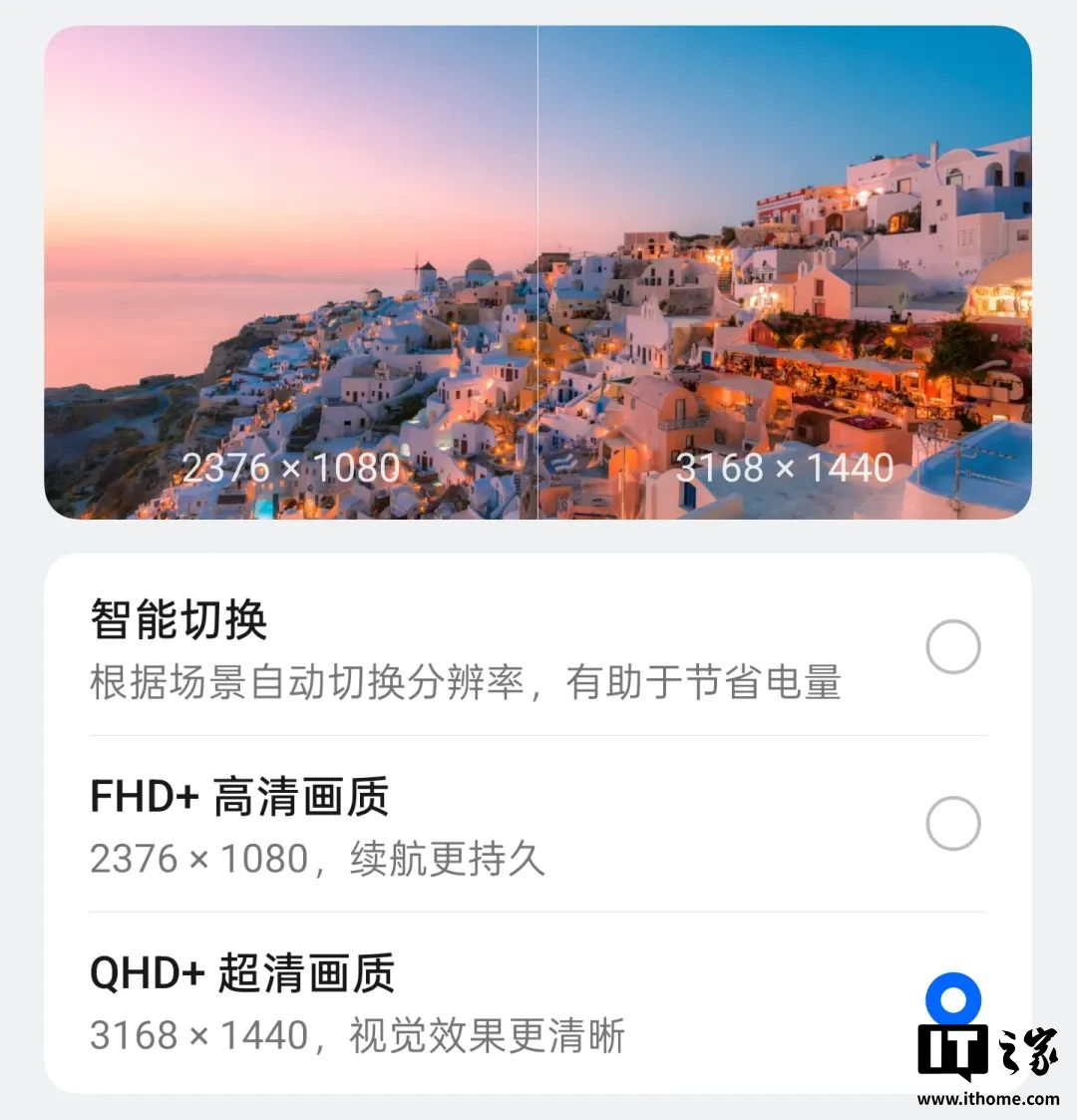Choose FHD+ 高清画质 resolution

pyautogui.click(x=952, y=823)
